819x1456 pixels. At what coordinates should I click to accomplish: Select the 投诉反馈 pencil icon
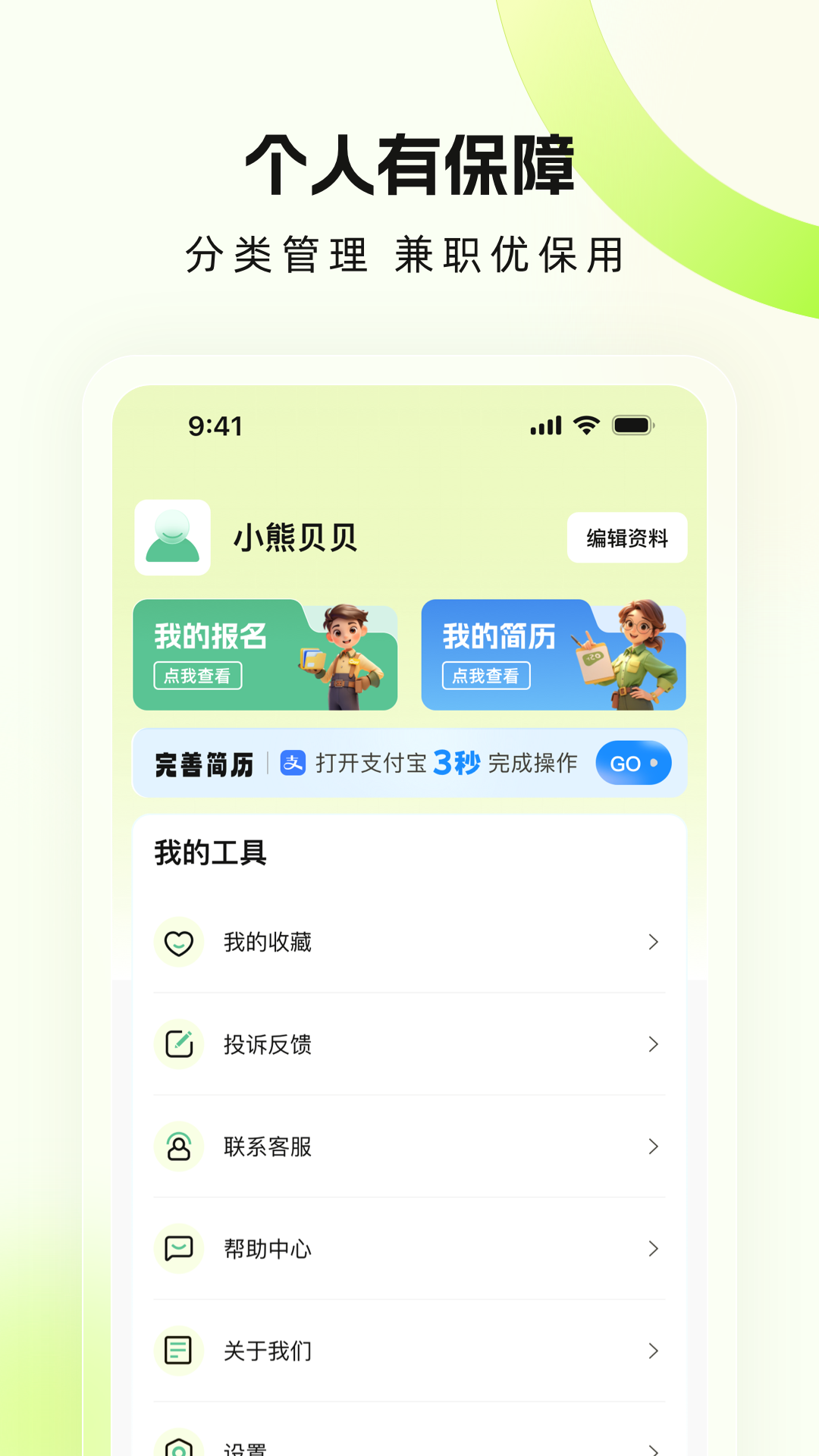(178, 1044)
